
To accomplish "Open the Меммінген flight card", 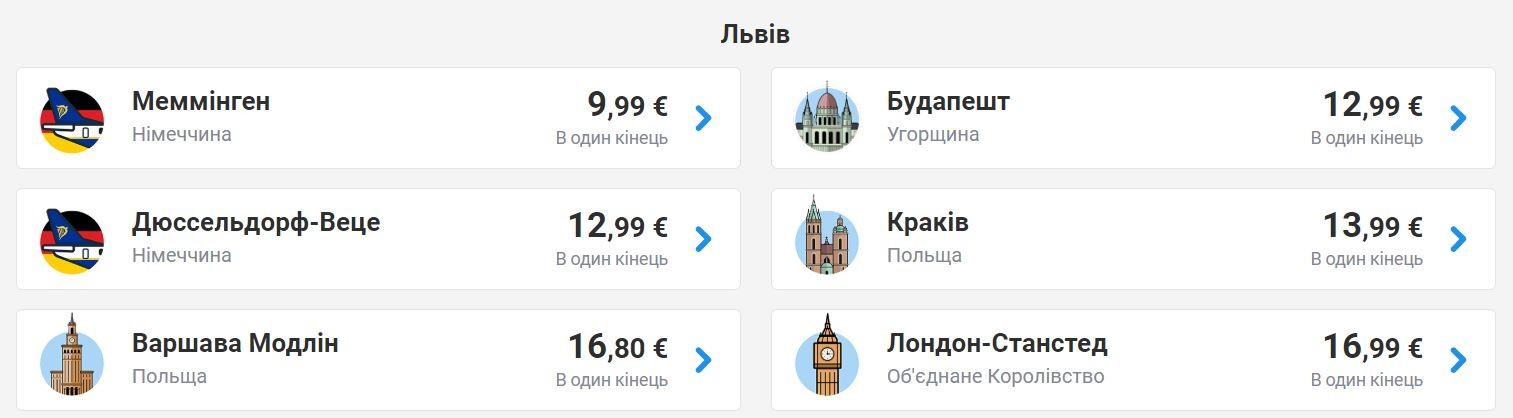I will (x=378, y=118).
